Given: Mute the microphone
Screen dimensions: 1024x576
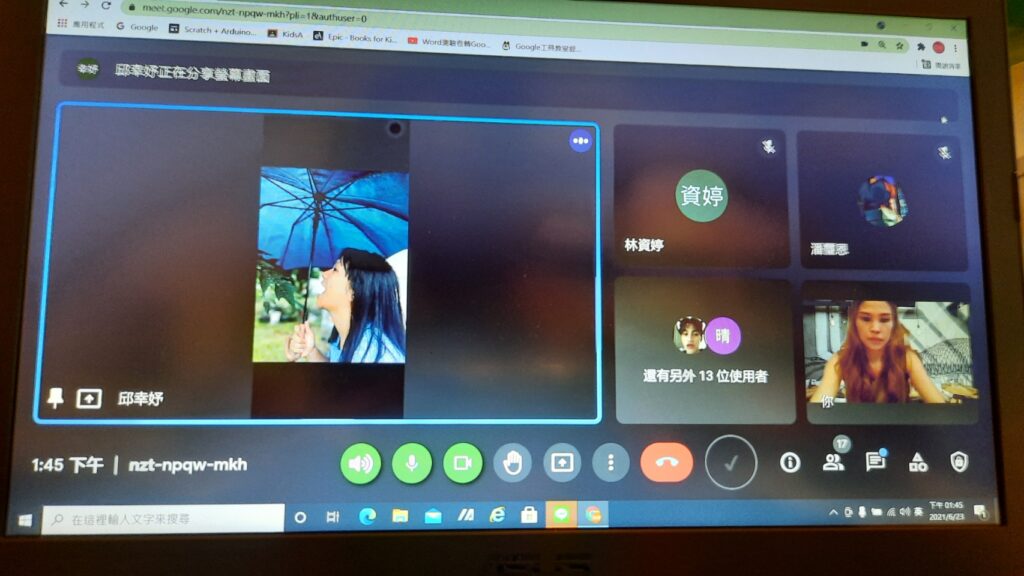Looking at the screenshot, I should (412, 463).
